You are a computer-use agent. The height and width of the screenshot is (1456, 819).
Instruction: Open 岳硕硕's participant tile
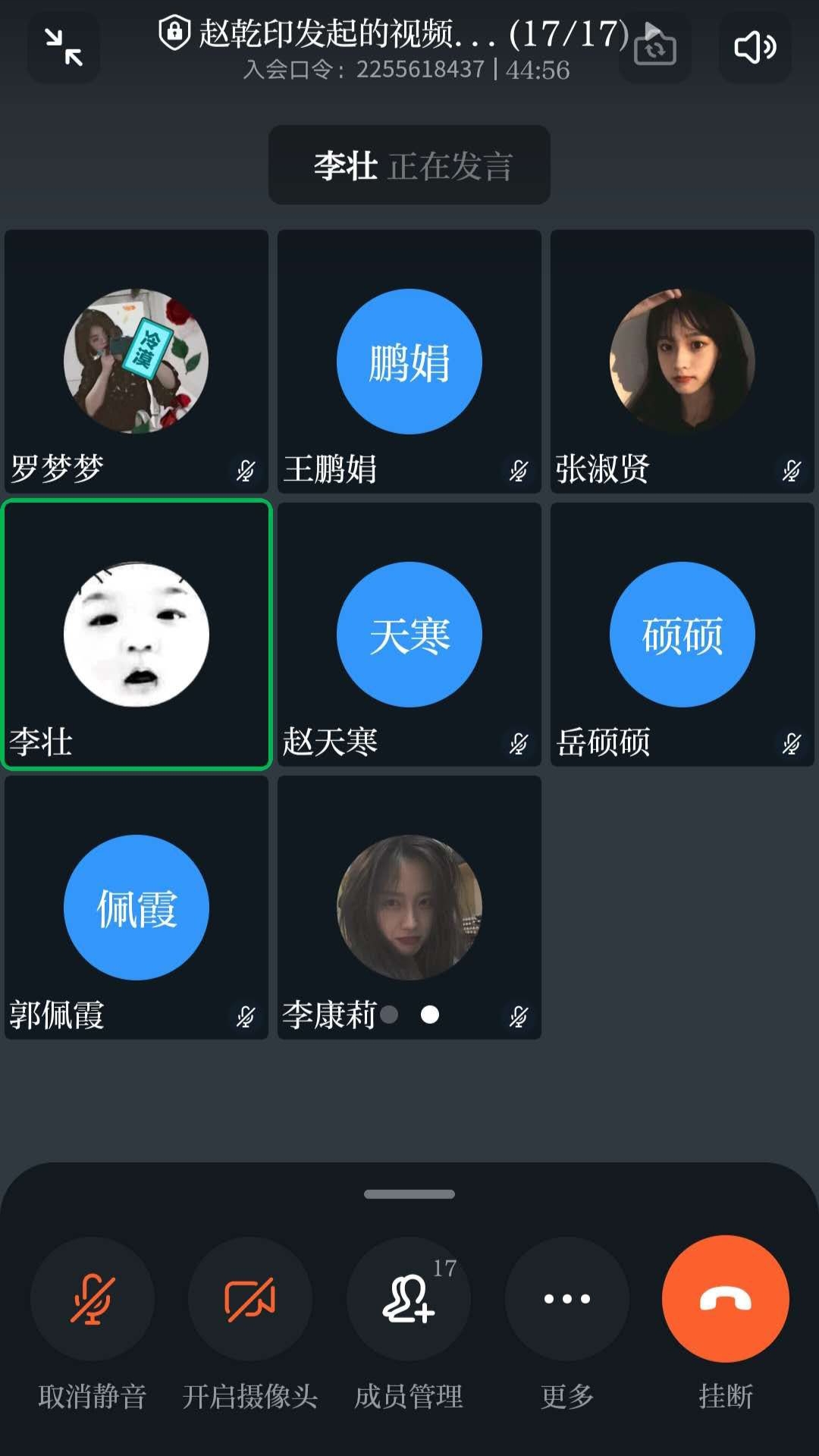682,634
